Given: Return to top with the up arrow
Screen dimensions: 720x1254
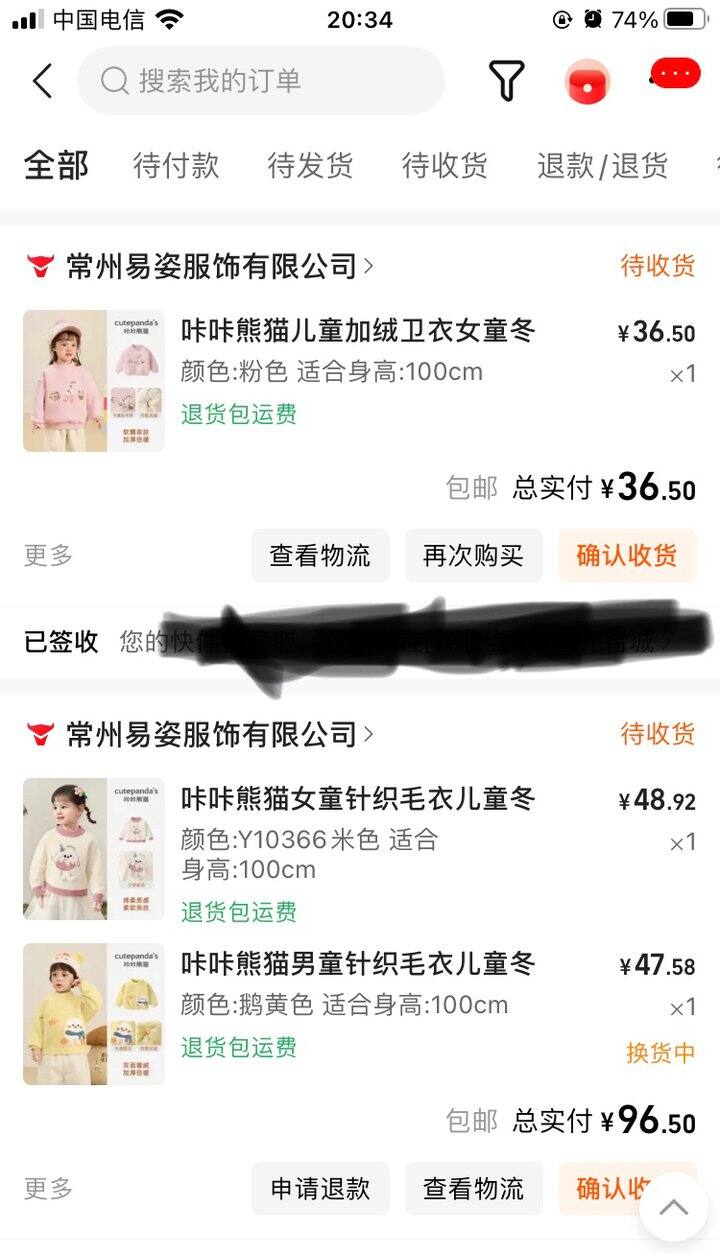Looking at the screenshot, I should click(x=674, y=1207).
